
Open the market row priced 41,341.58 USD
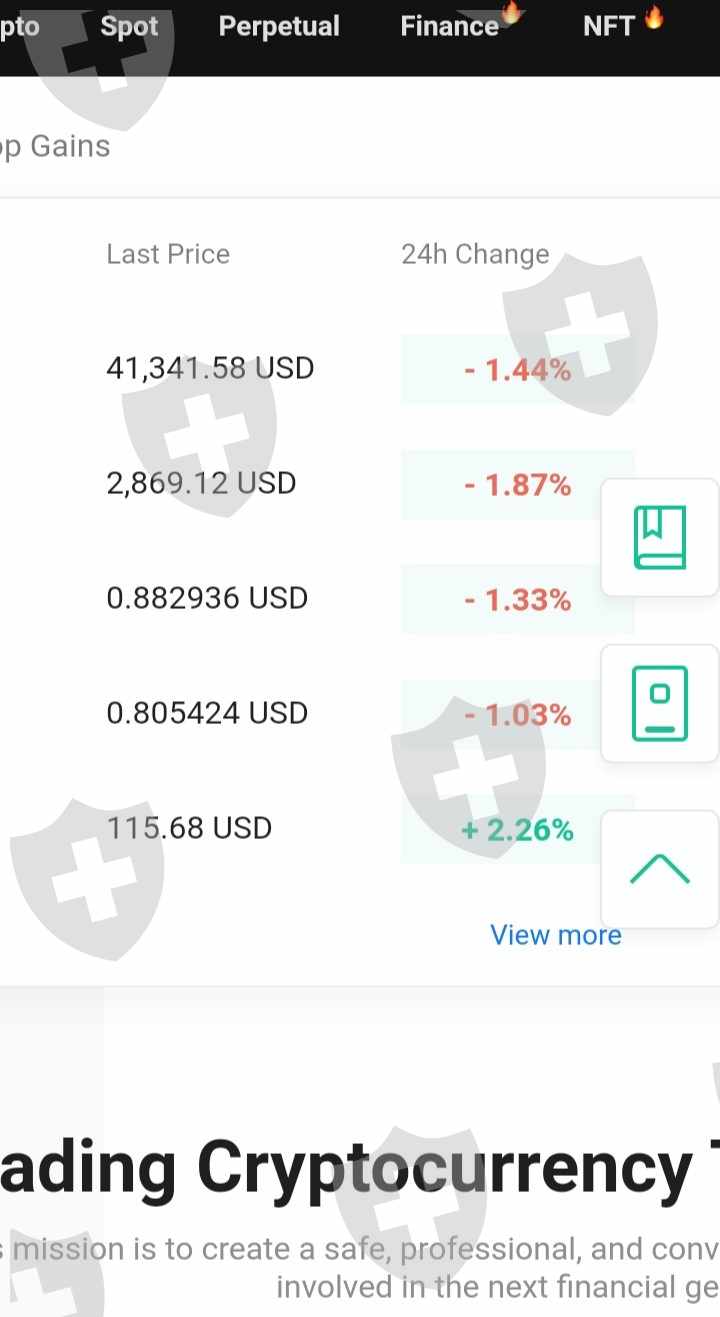(210, 369)
